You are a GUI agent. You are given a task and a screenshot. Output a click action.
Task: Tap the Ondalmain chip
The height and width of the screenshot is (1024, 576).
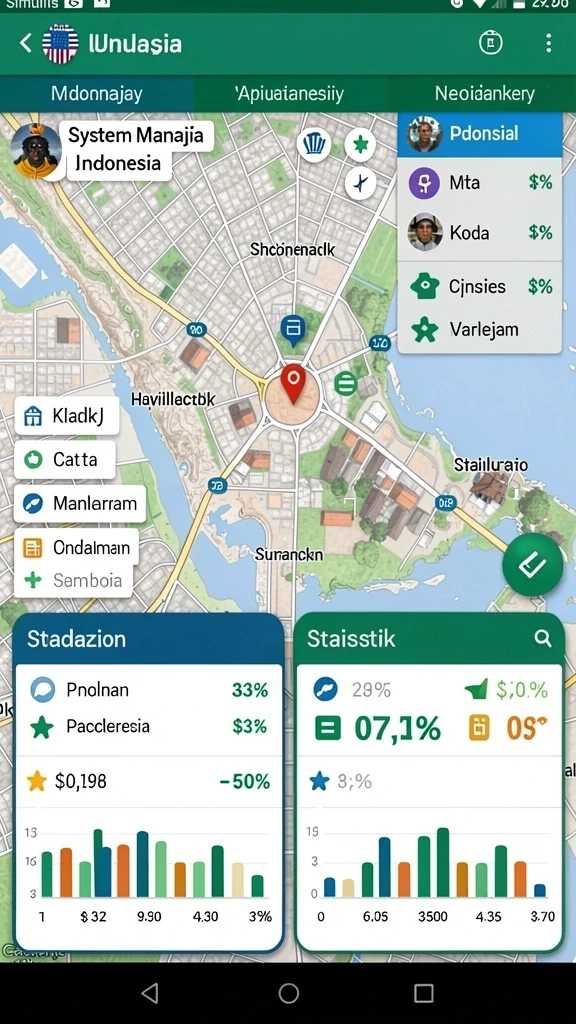click(76, 547)
